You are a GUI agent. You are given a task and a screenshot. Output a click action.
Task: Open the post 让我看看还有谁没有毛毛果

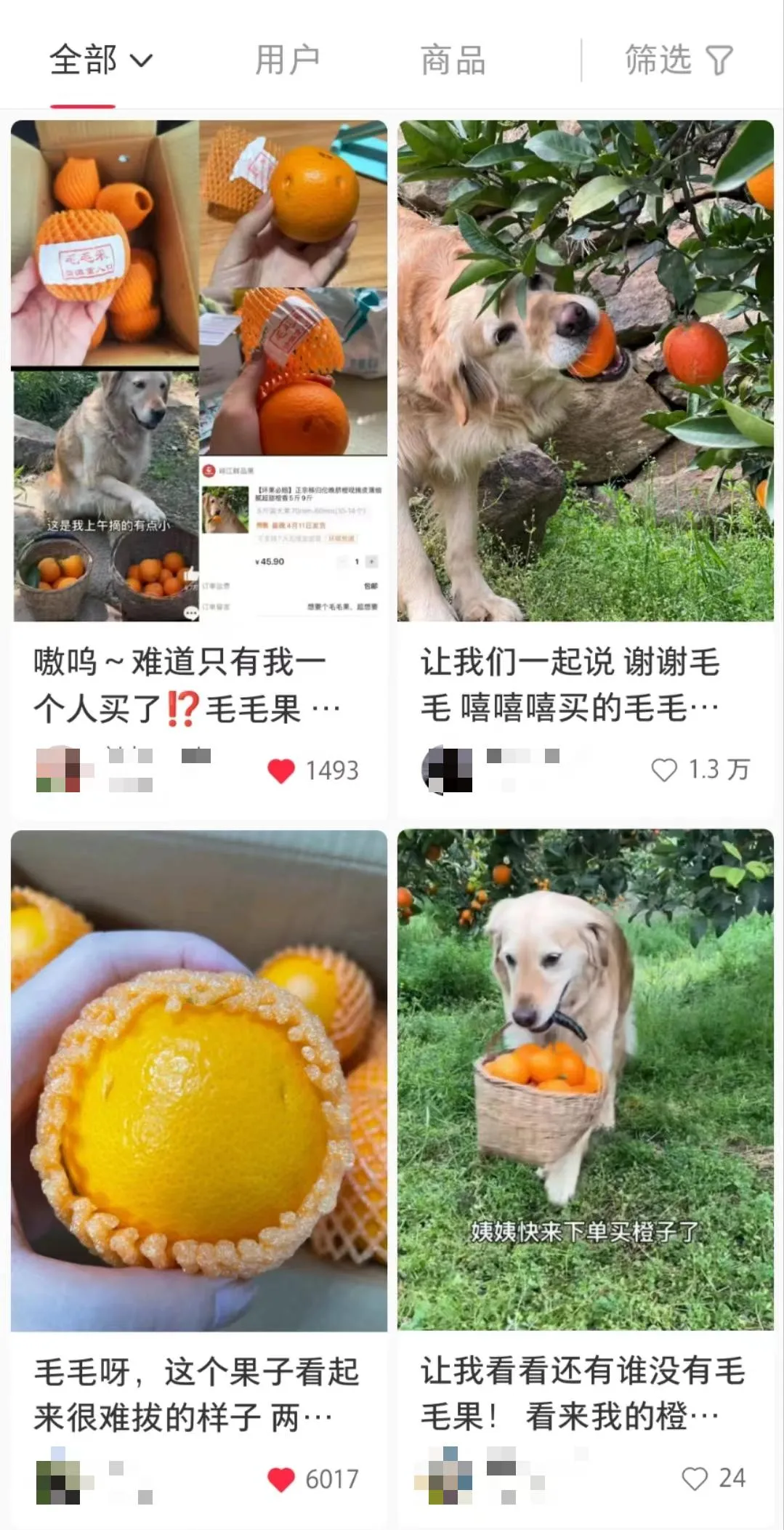585,1079
